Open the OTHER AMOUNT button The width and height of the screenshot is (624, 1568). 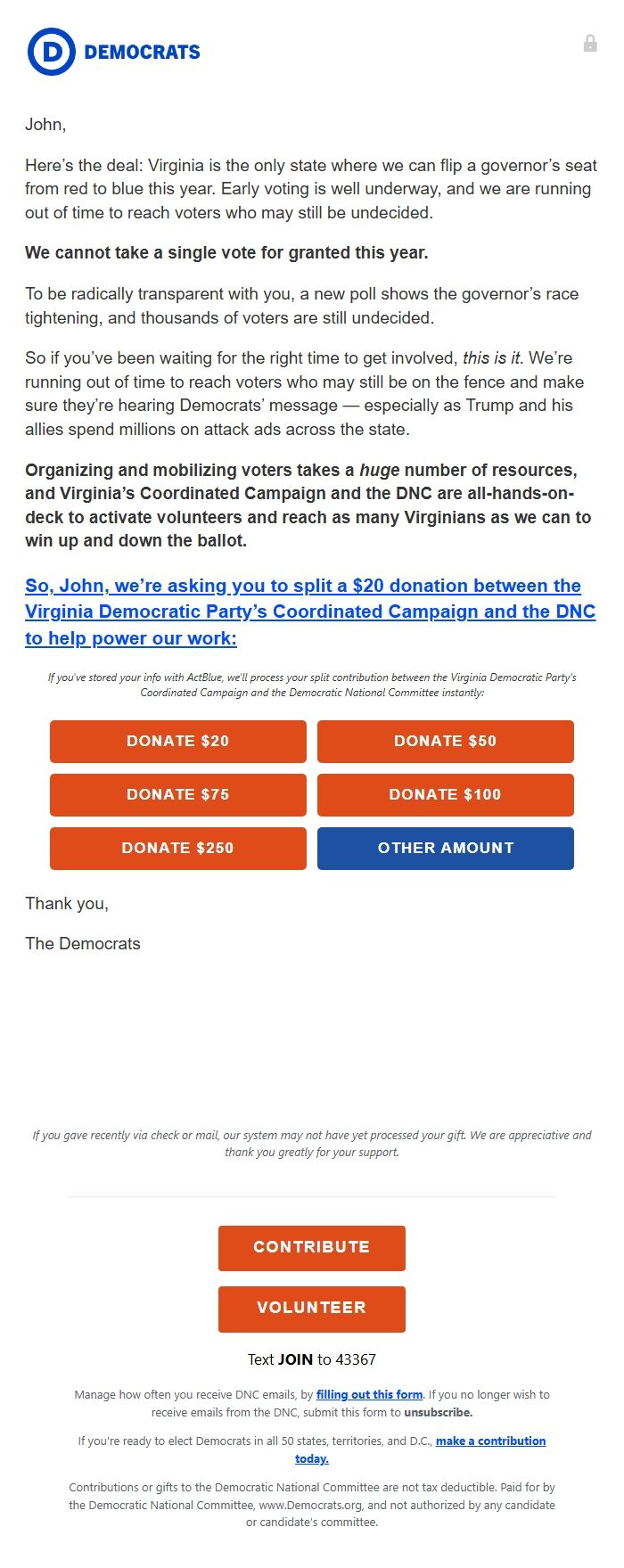coord(445,849)
